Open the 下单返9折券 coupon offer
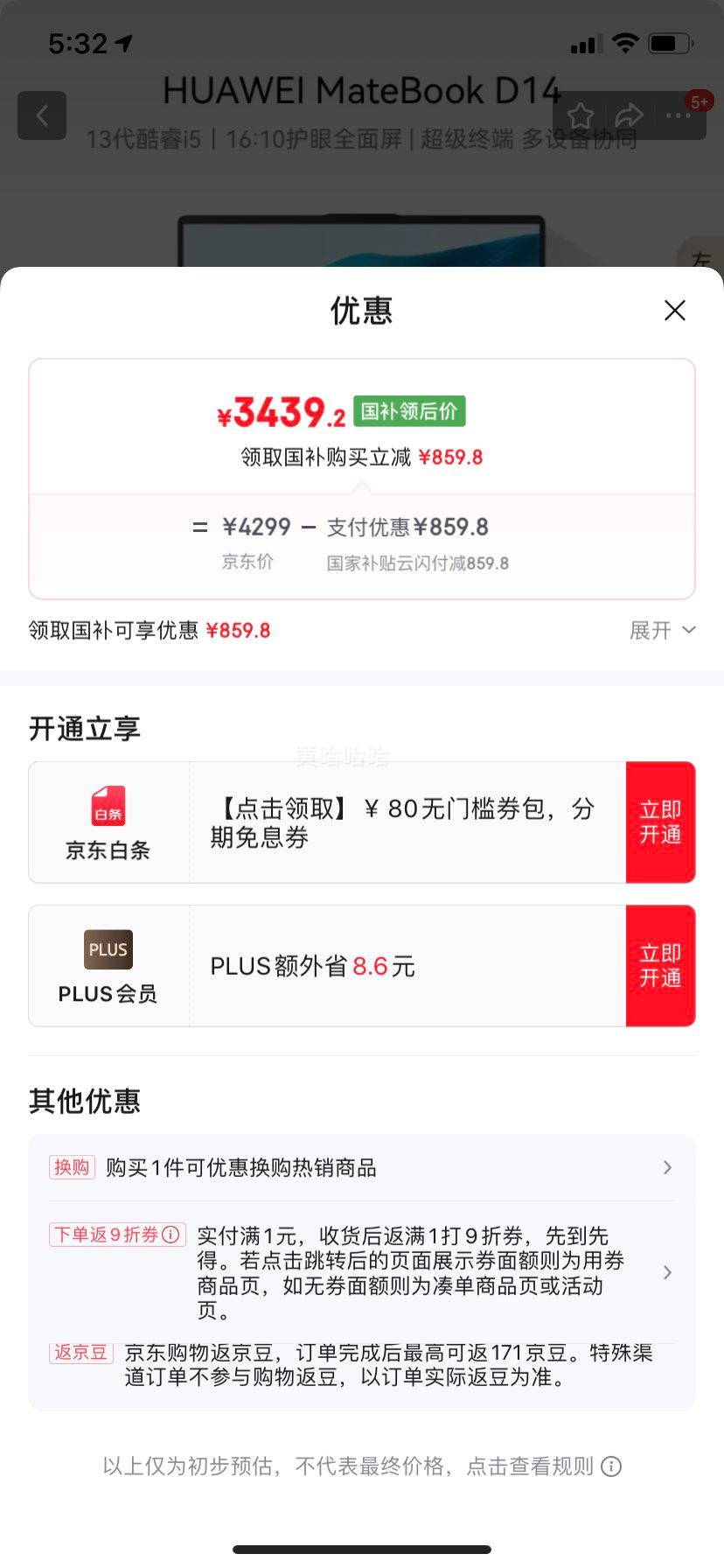 (x=409, y=1272)
